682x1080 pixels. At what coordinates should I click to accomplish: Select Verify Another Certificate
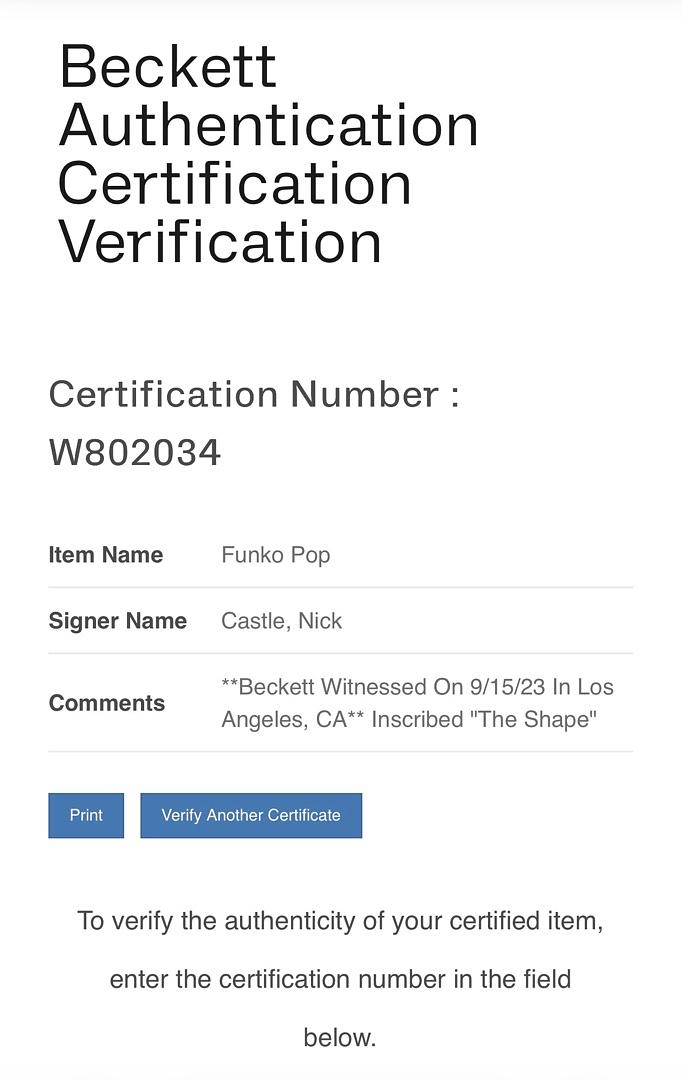(x=251, y=815)
